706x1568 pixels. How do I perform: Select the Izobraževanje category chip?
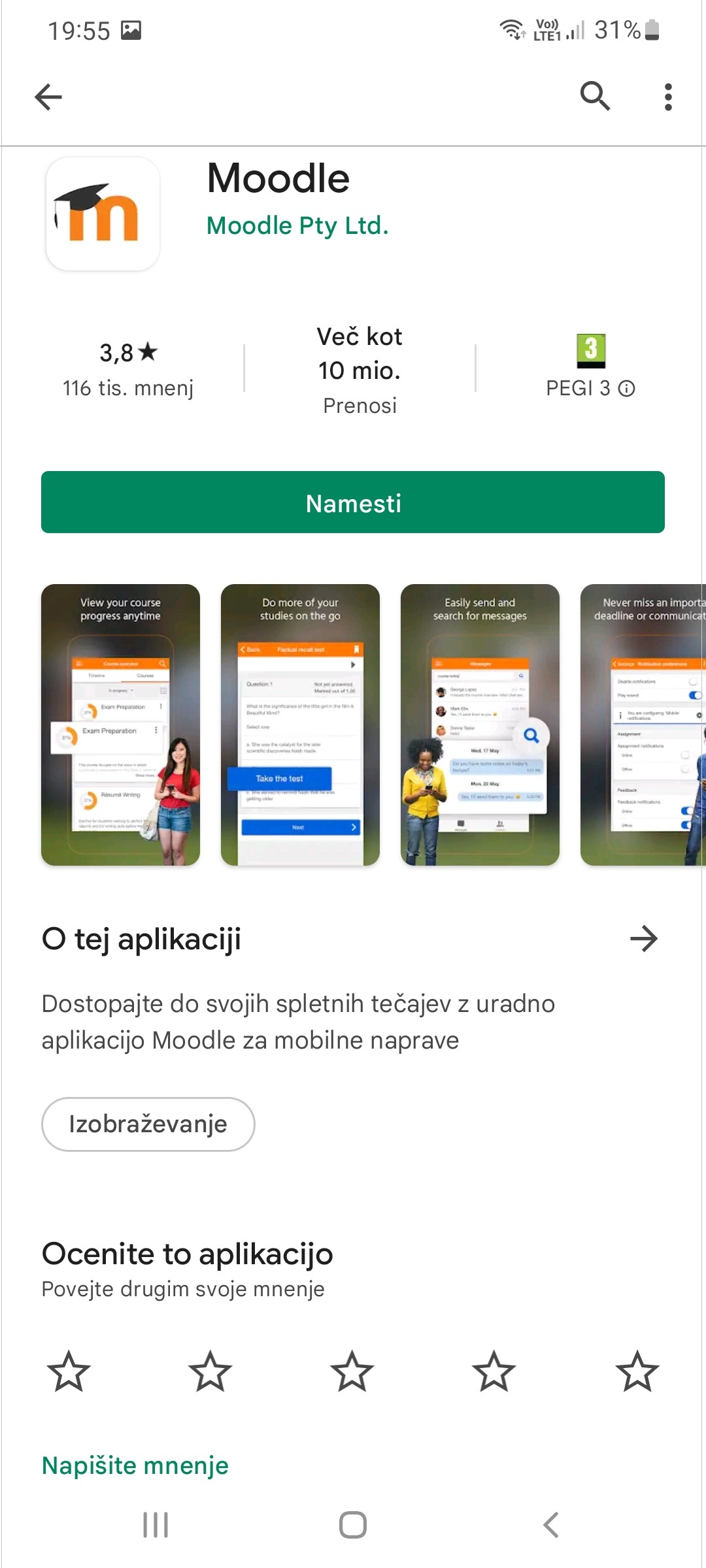click(x=148, y=1124)
